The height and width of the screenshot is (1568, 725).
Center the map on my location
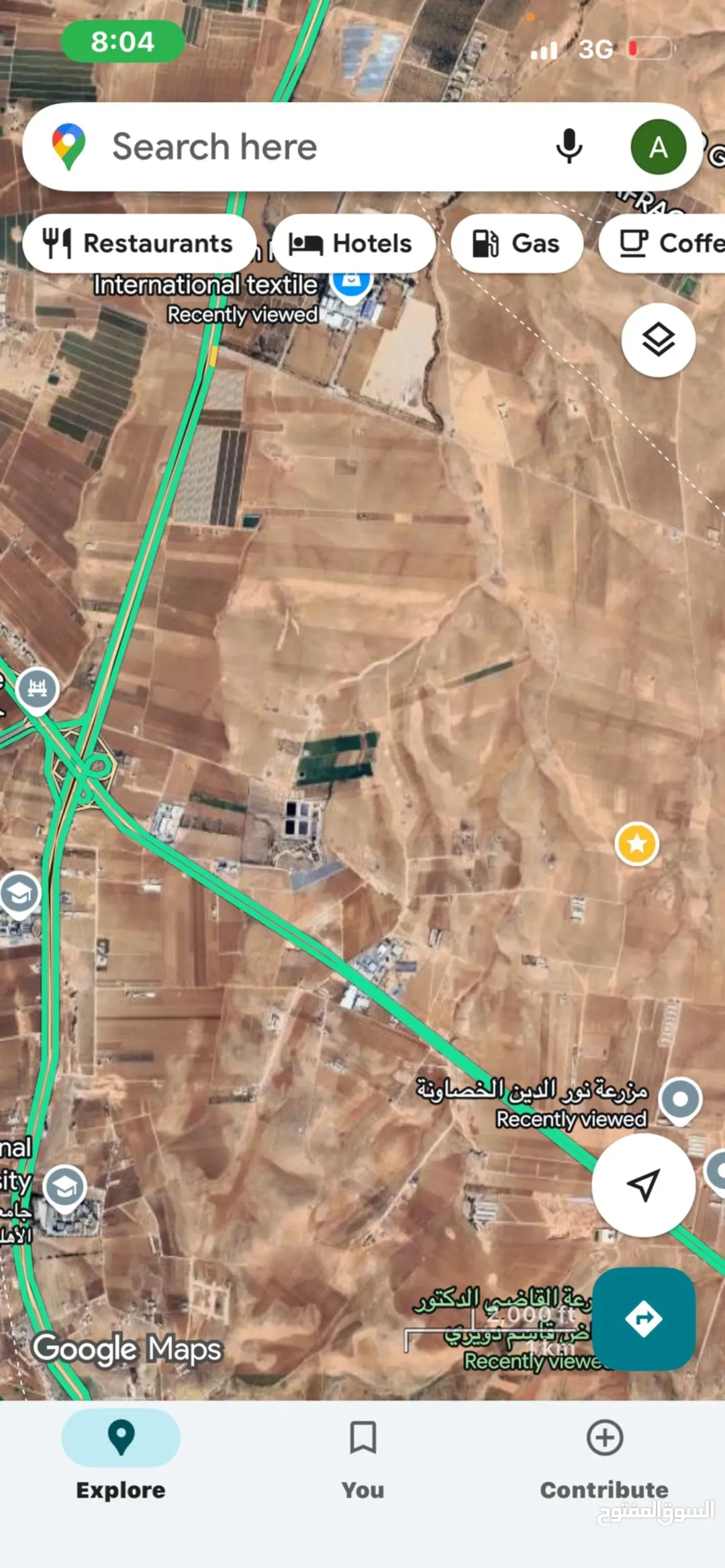pos(643,1185)
